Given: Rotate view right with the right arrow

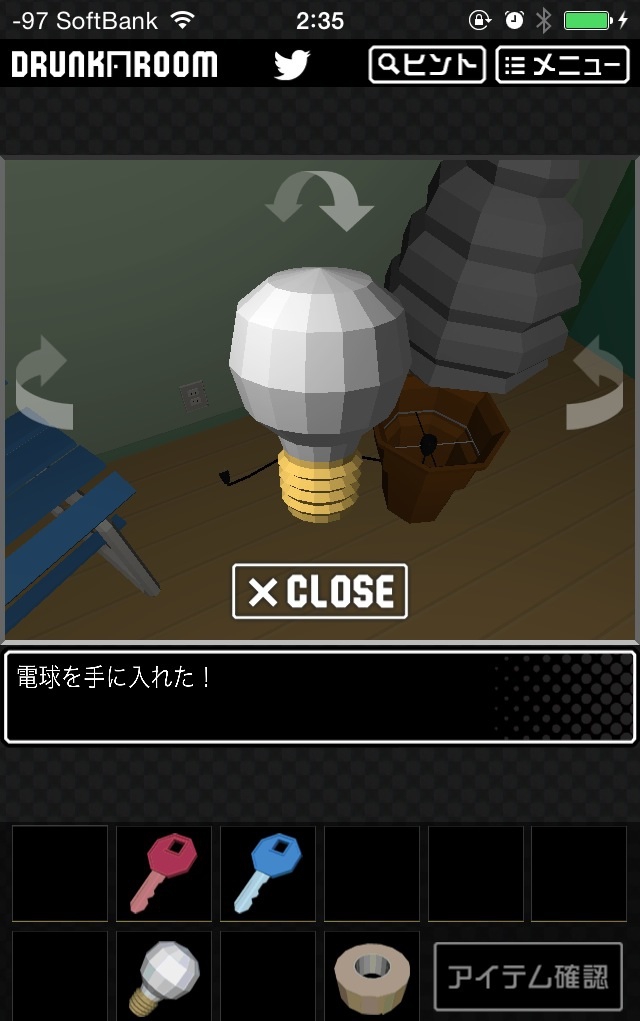Looking at the screenshot, I should pos(598,385).
